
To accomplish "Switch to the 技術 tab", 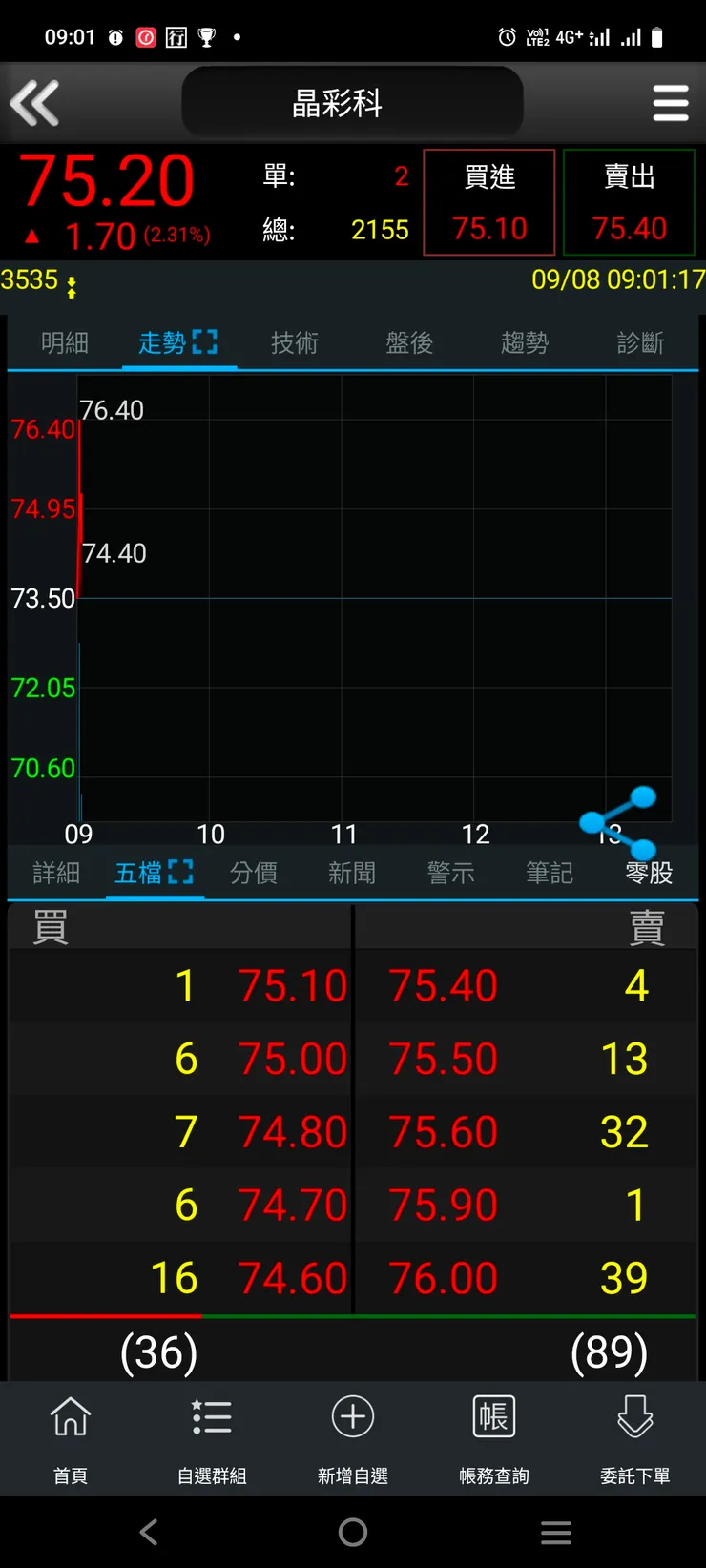I will pyautogui.click(x=295, y=343).
